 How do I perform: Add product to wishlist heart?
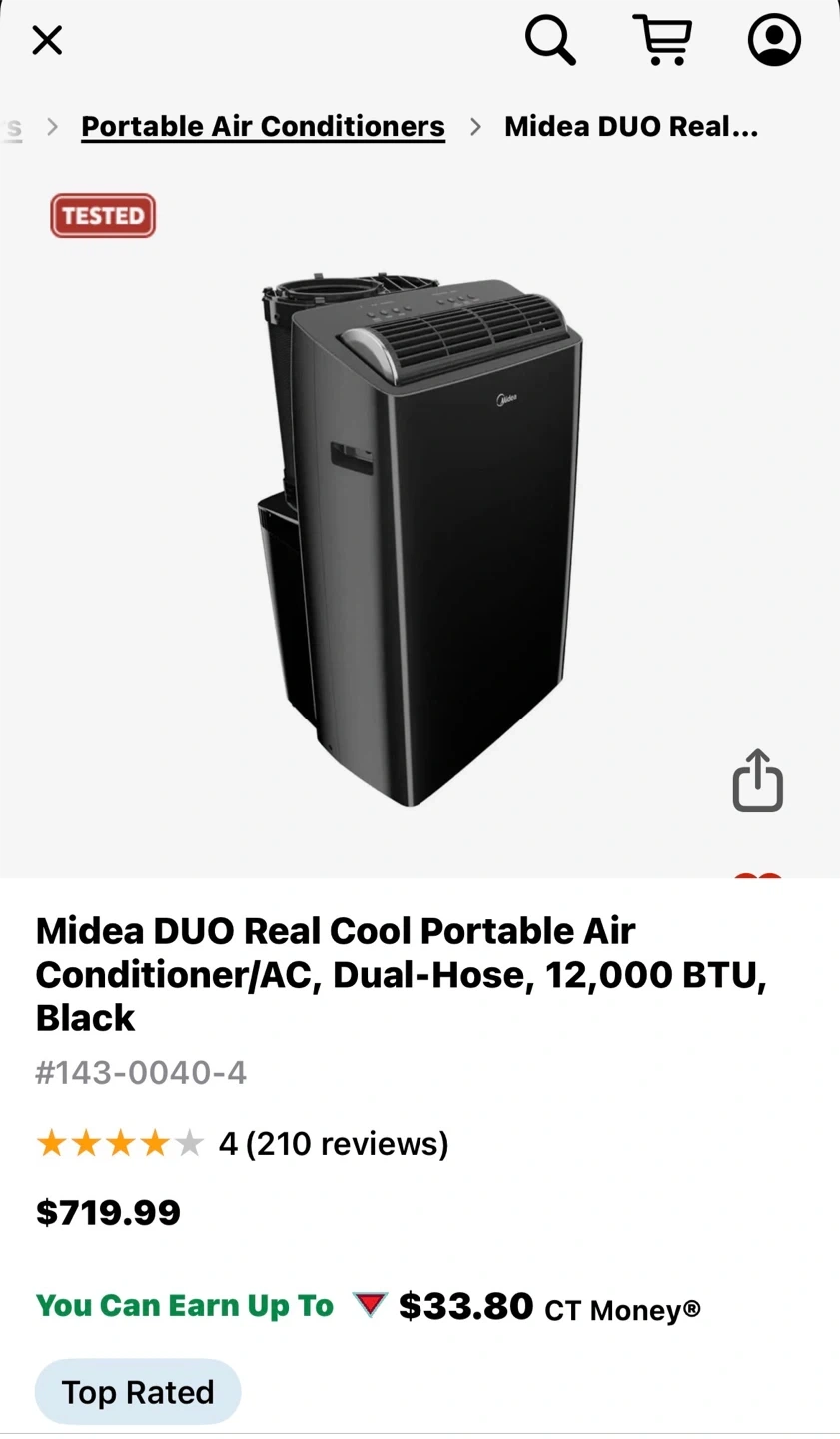click(x=758, y=876)
